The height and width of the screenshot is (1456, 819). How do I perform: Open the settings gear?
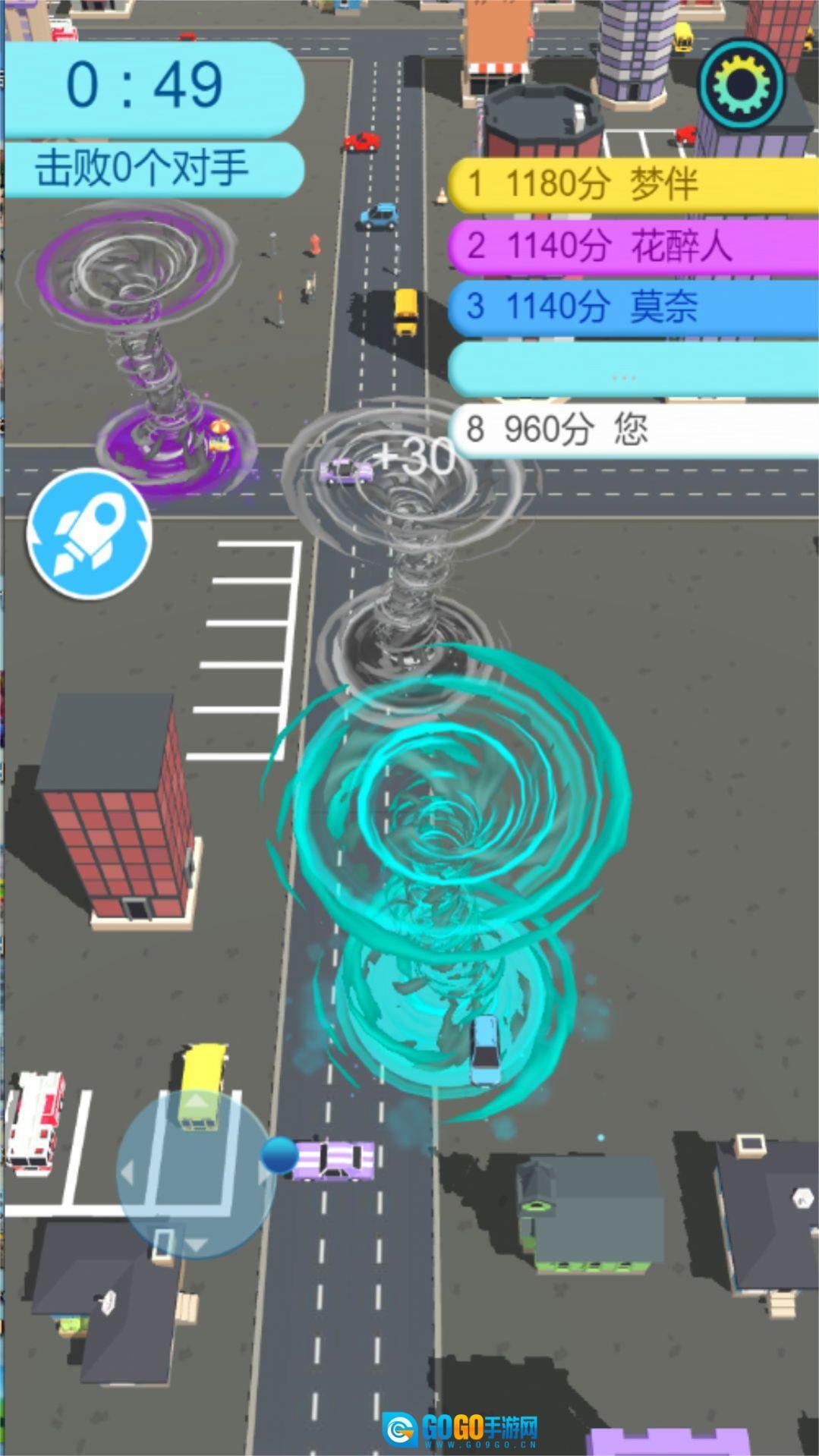(742, 85)
